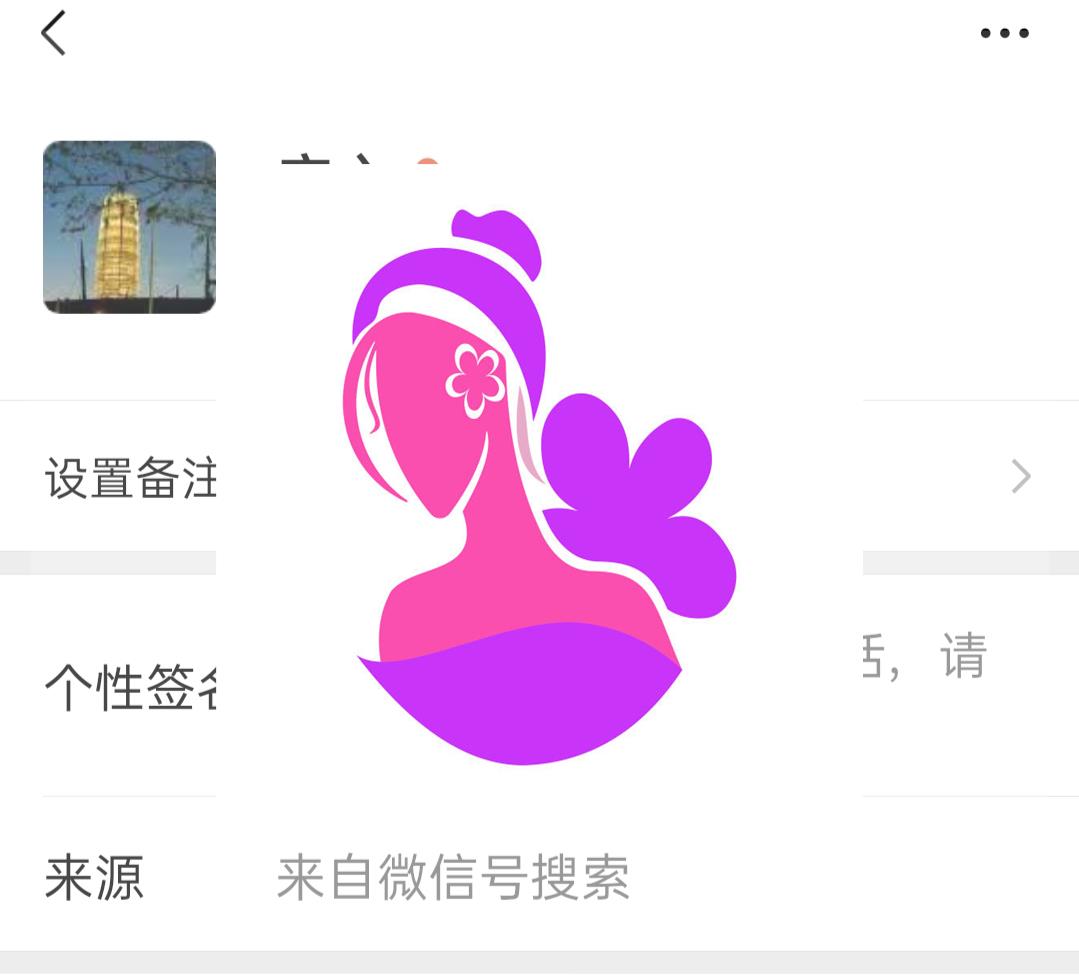The height and width of the screenshot is (975, 1079).
Task: View the contact's profile photo
Action: 129,227
